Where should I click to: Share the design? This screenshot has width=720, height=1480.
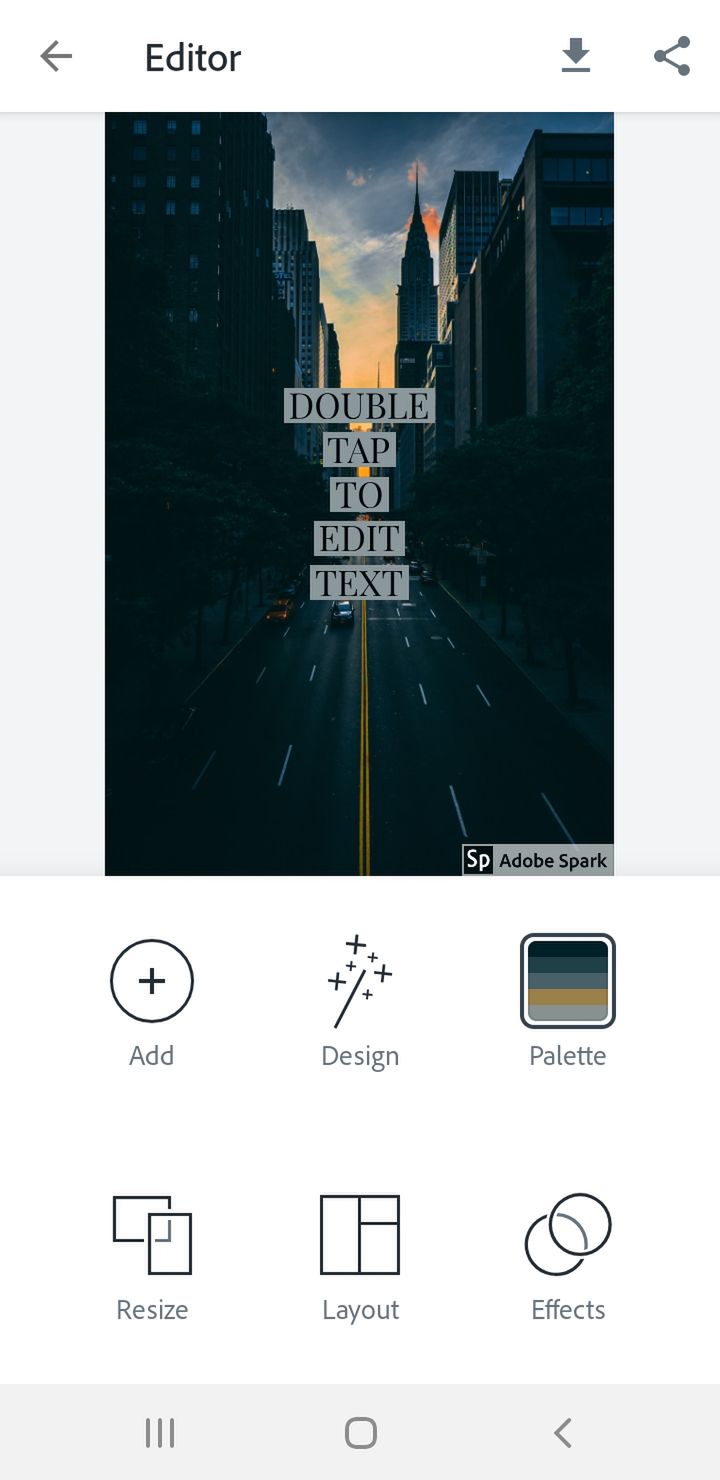672,57
